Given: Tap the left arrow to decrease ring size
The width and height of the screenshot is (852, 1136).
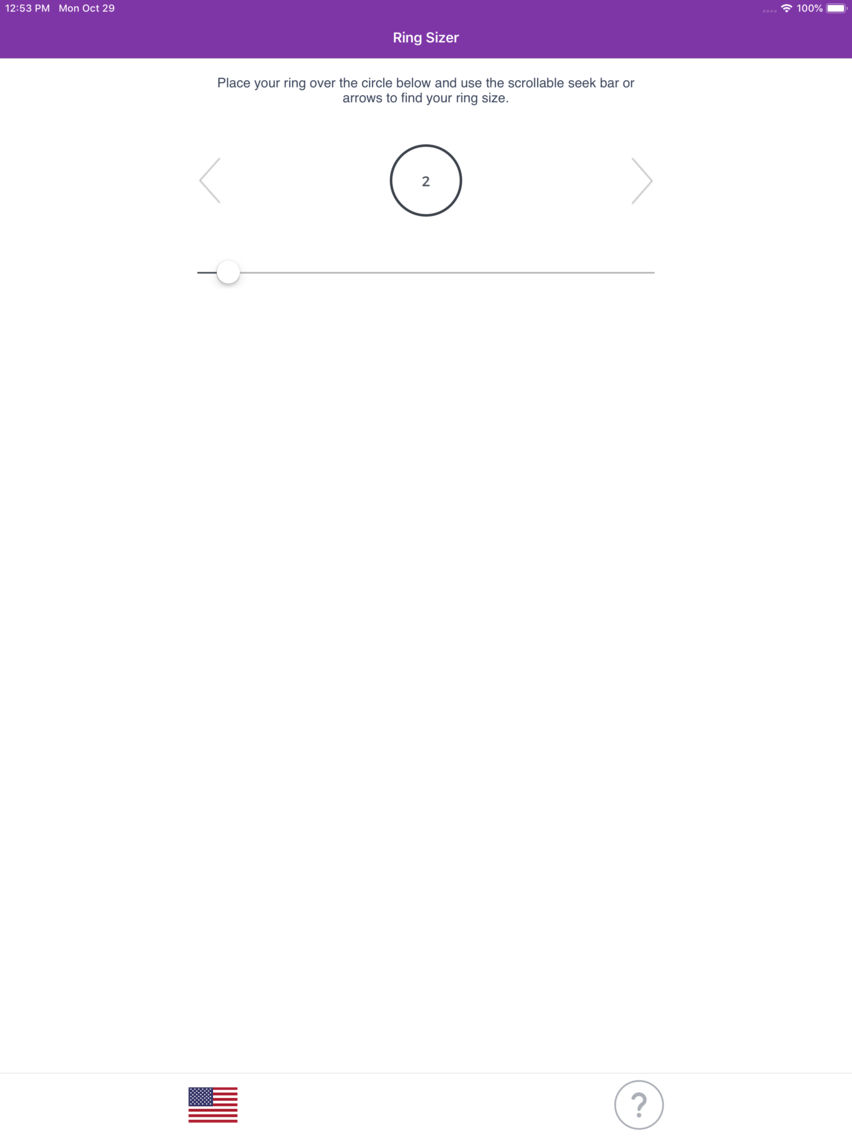Looking at the screenshot, I should [x=210, y=181].
